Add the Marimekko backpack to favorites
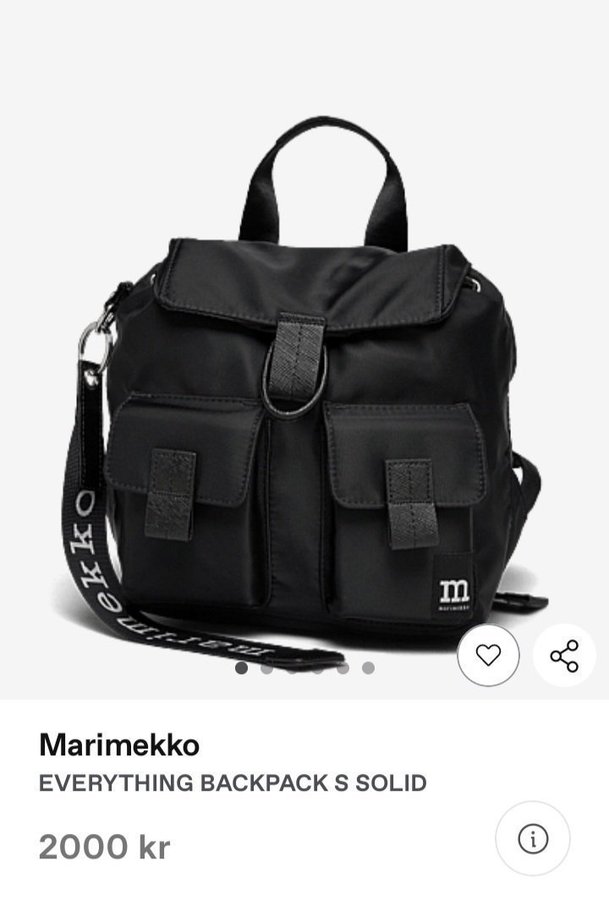Screen dimensions: 609x900 pos(488,656)
